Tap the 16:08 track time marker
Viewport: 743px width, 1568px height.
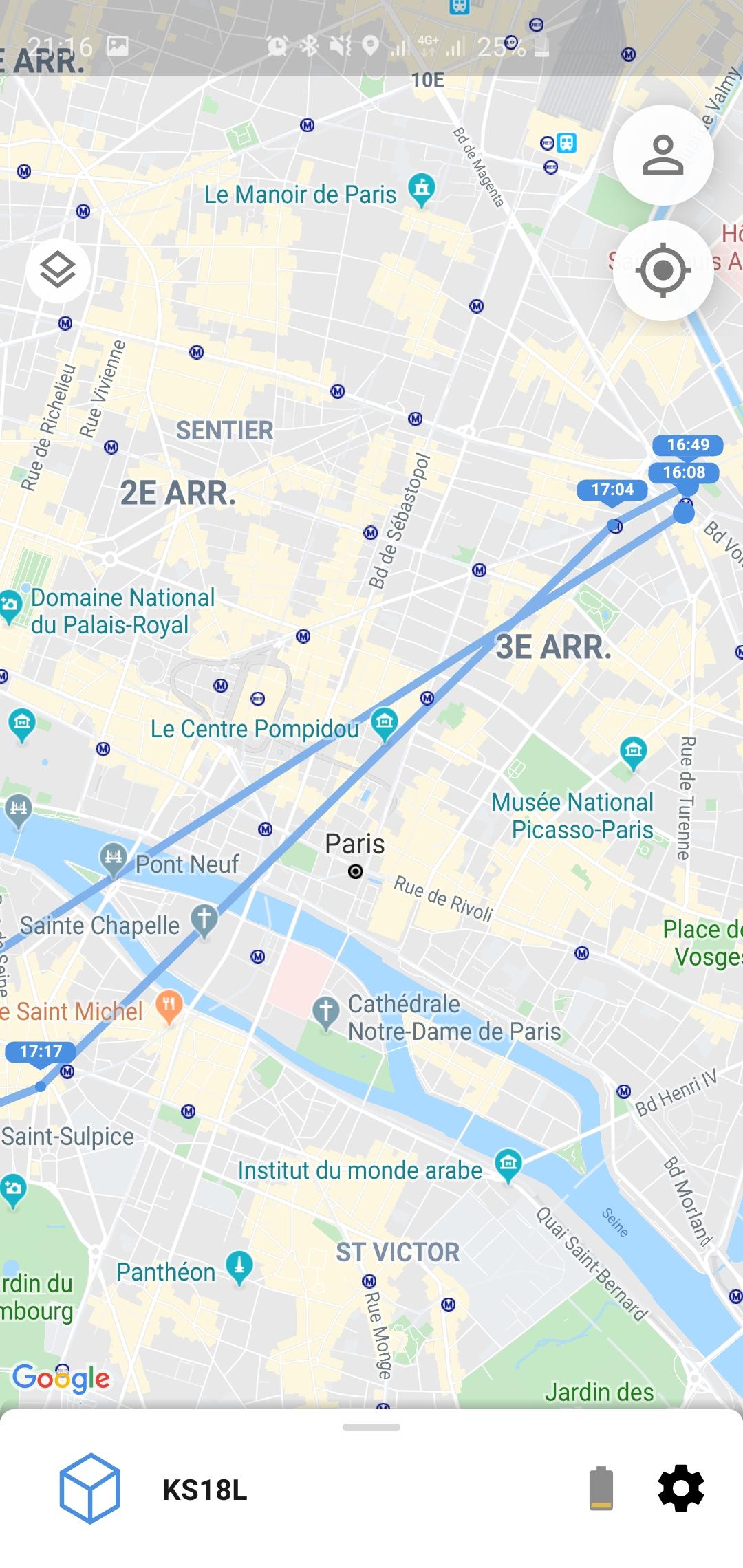684,473
